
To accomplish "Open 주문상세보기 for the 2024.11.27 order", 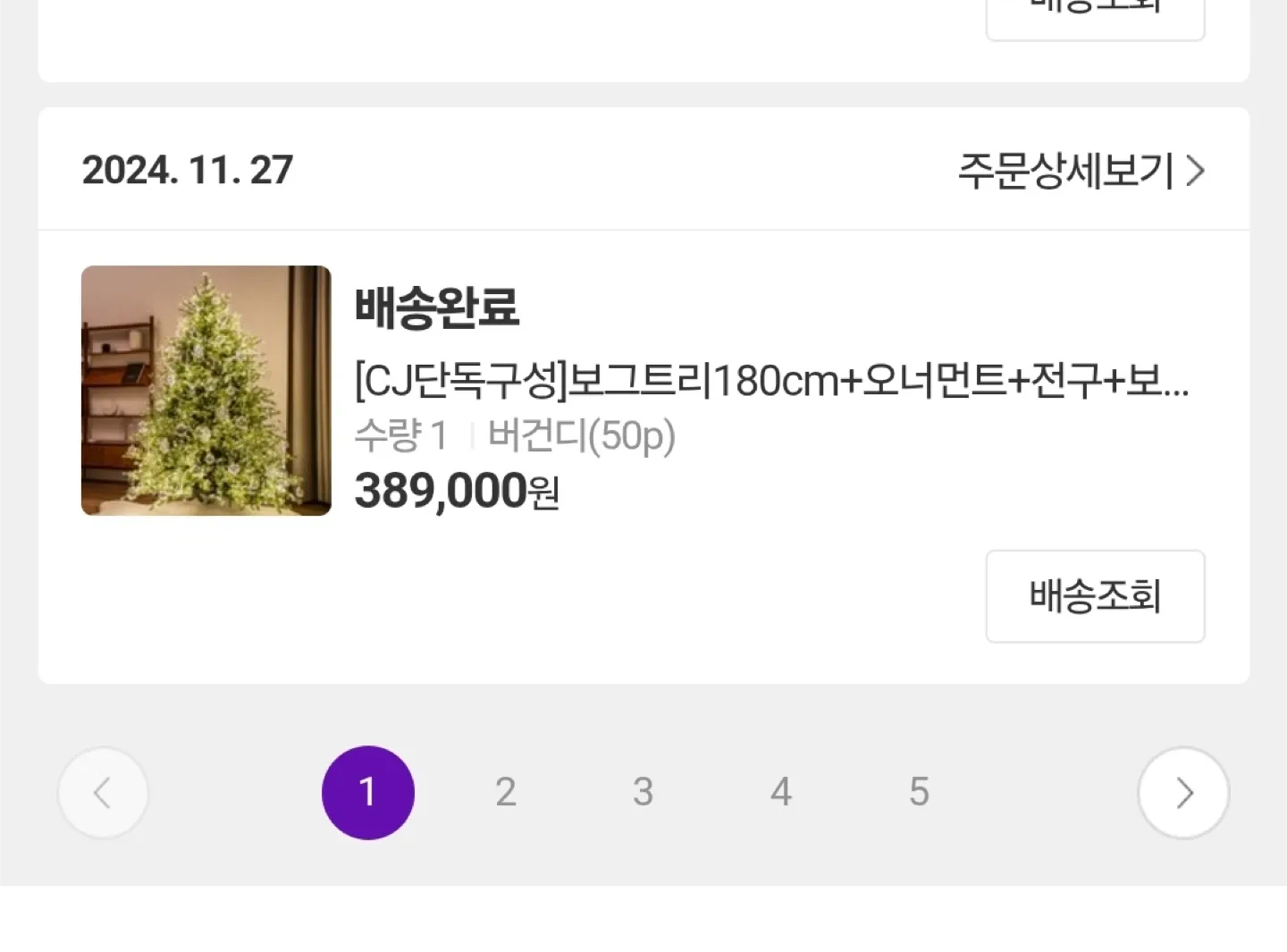I will click(x=1081, y=170).
